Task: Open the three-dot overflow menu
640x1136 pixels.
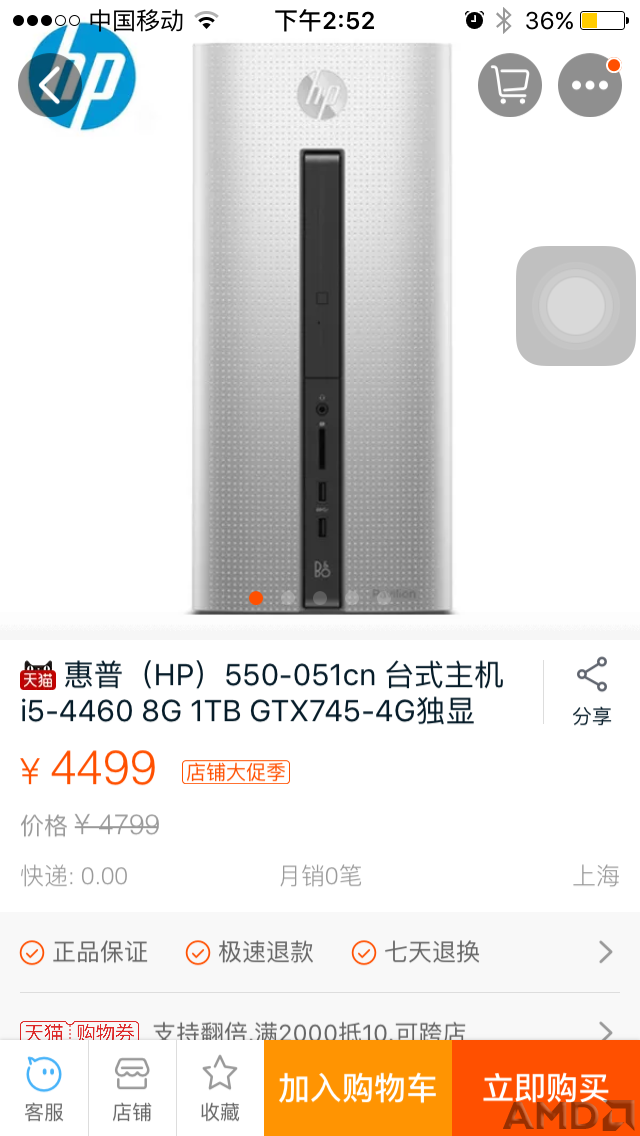Action: pyautogui.click(x=590, y=85)
